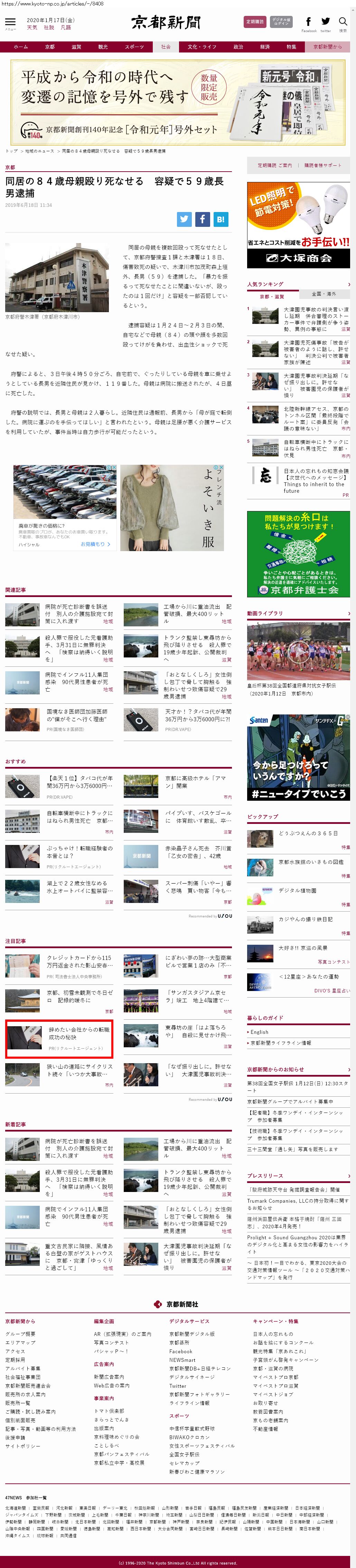Go to the 文化・ライフ section
This screenshot has width=356, height=1568.
(x=202, y=47)
